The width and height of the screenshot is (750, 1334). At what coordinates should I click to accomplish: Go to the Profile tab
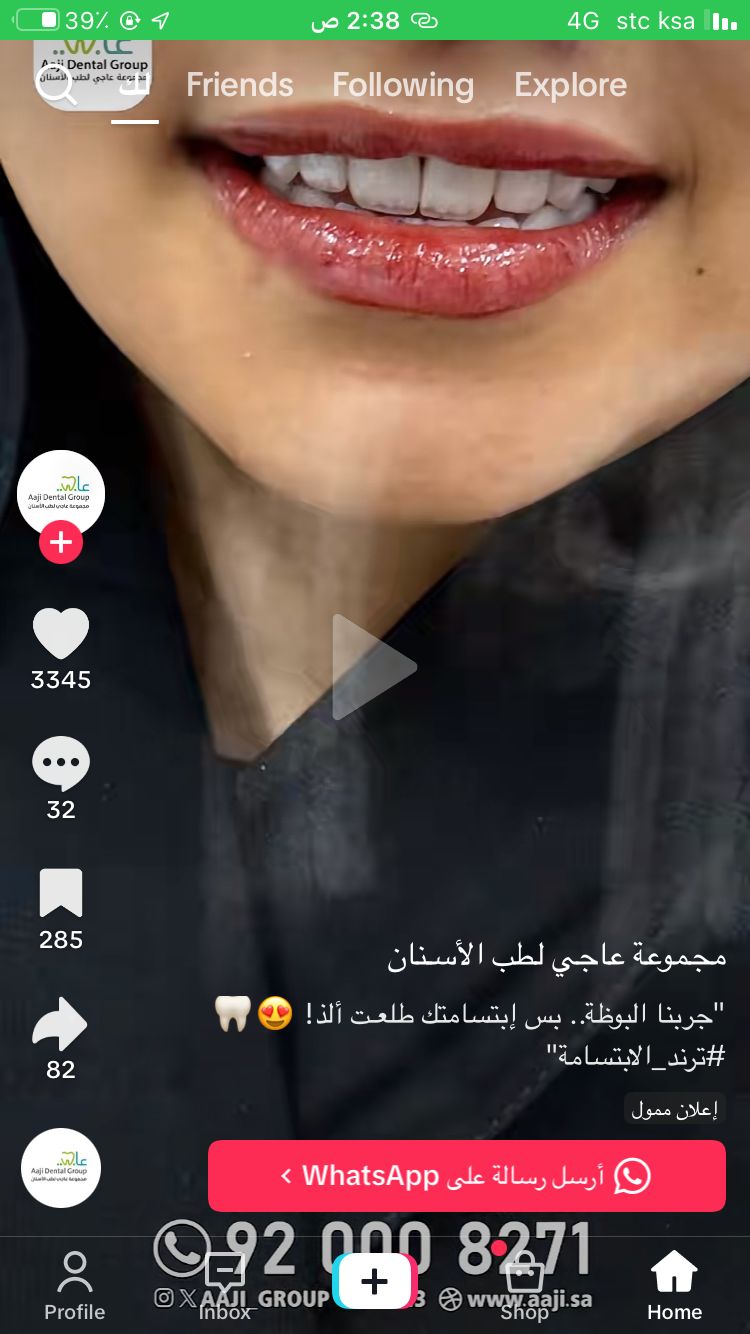tap(75, 1287)
